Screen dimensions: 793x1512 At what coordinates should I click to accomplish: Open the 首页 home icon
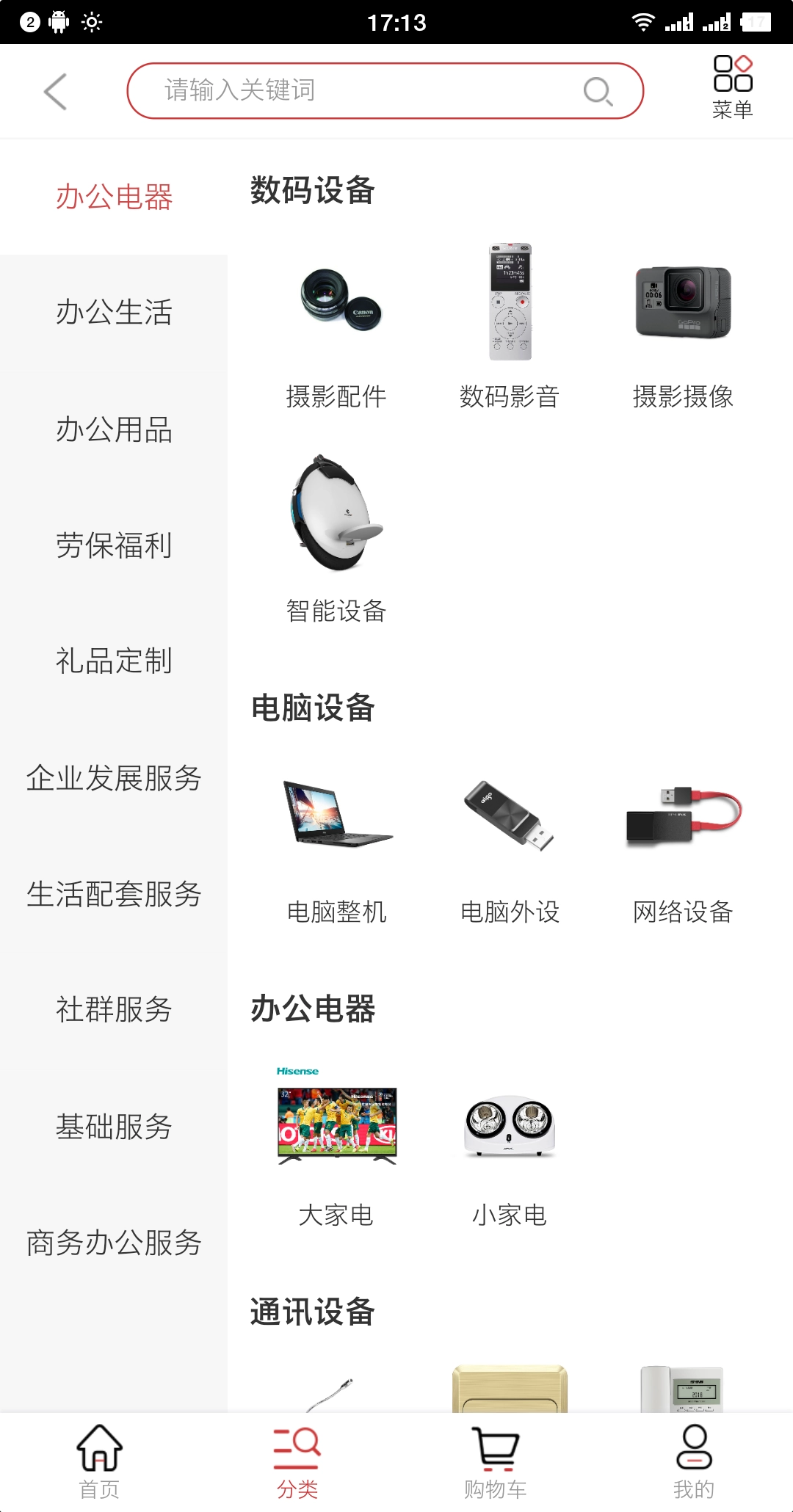(98, 1457)
